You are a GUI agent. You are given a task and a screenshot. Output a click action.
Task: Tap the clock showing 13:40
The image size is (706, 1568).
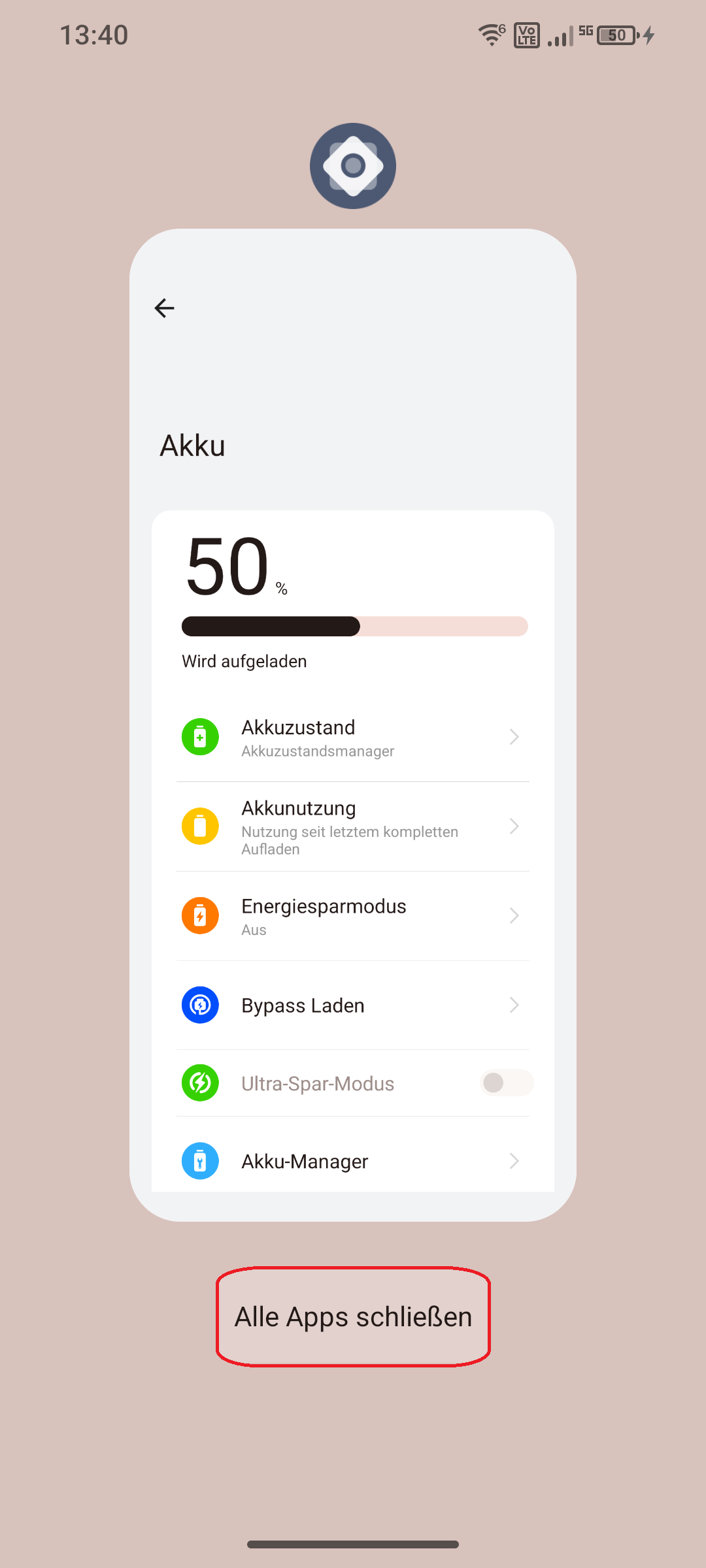tap(93, 36)
